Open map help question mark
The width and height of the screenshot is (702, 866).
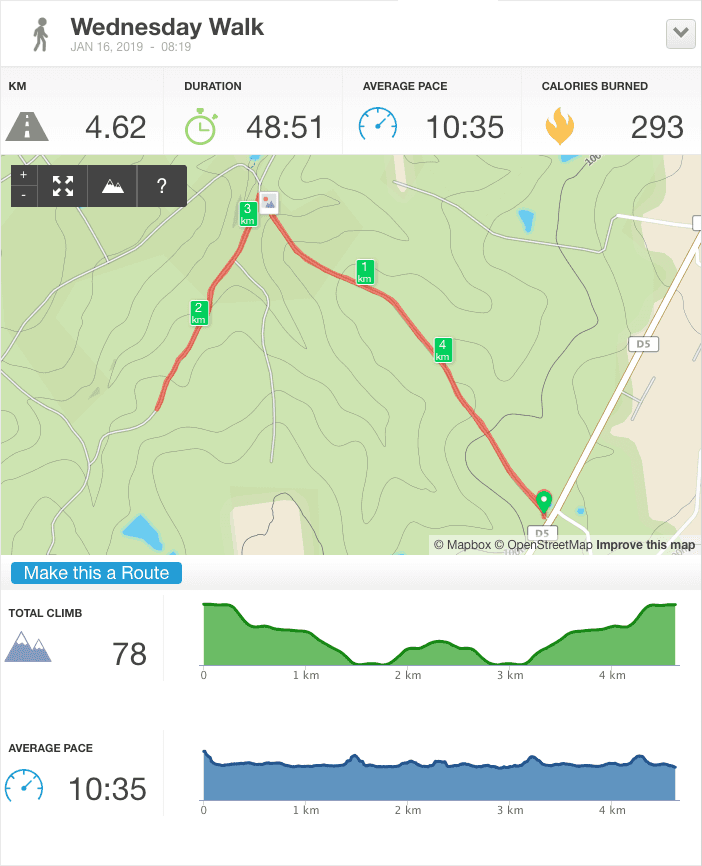tap(162, 186)
